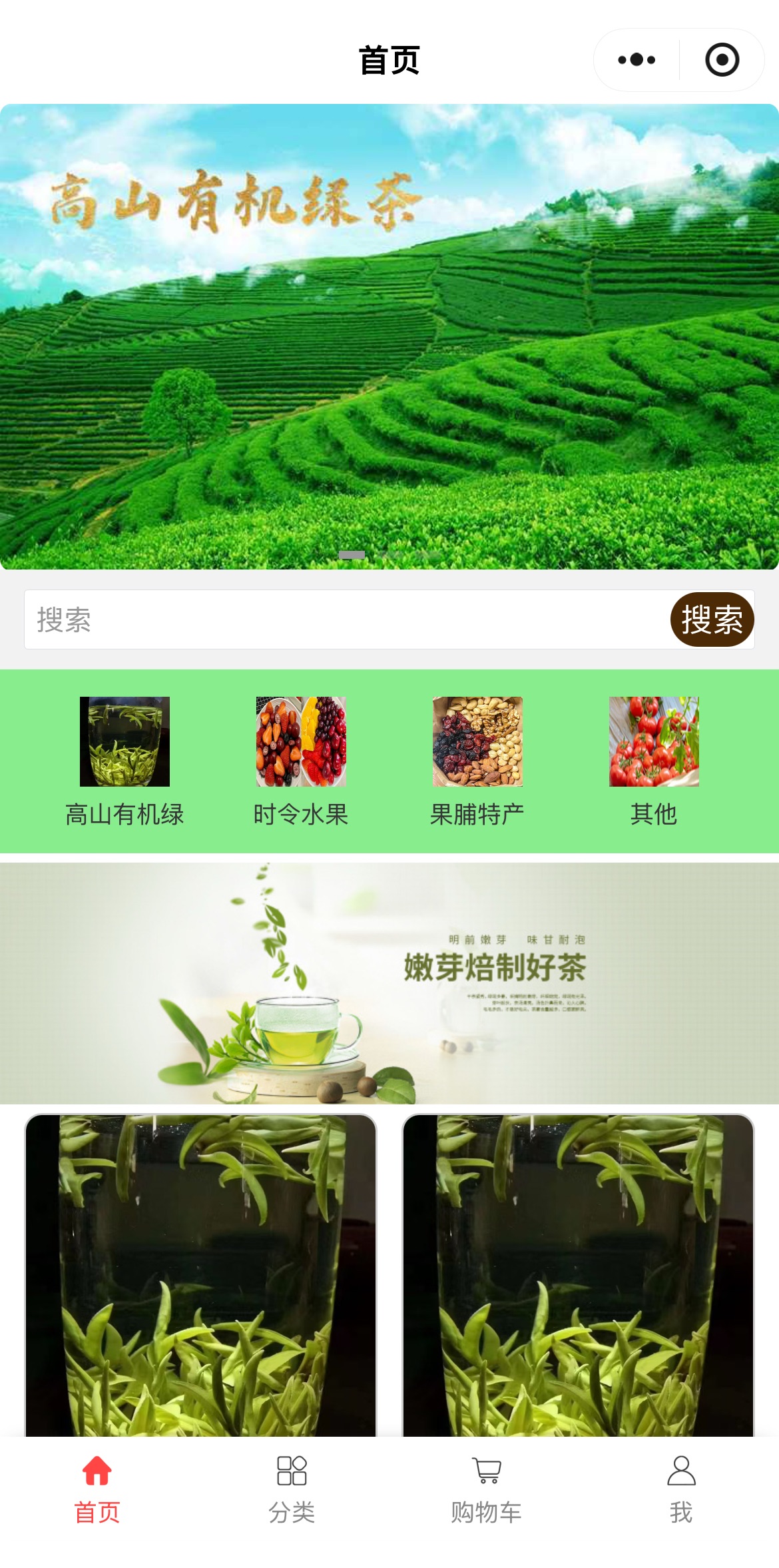Open the second green tea product card

(578, 1274)
